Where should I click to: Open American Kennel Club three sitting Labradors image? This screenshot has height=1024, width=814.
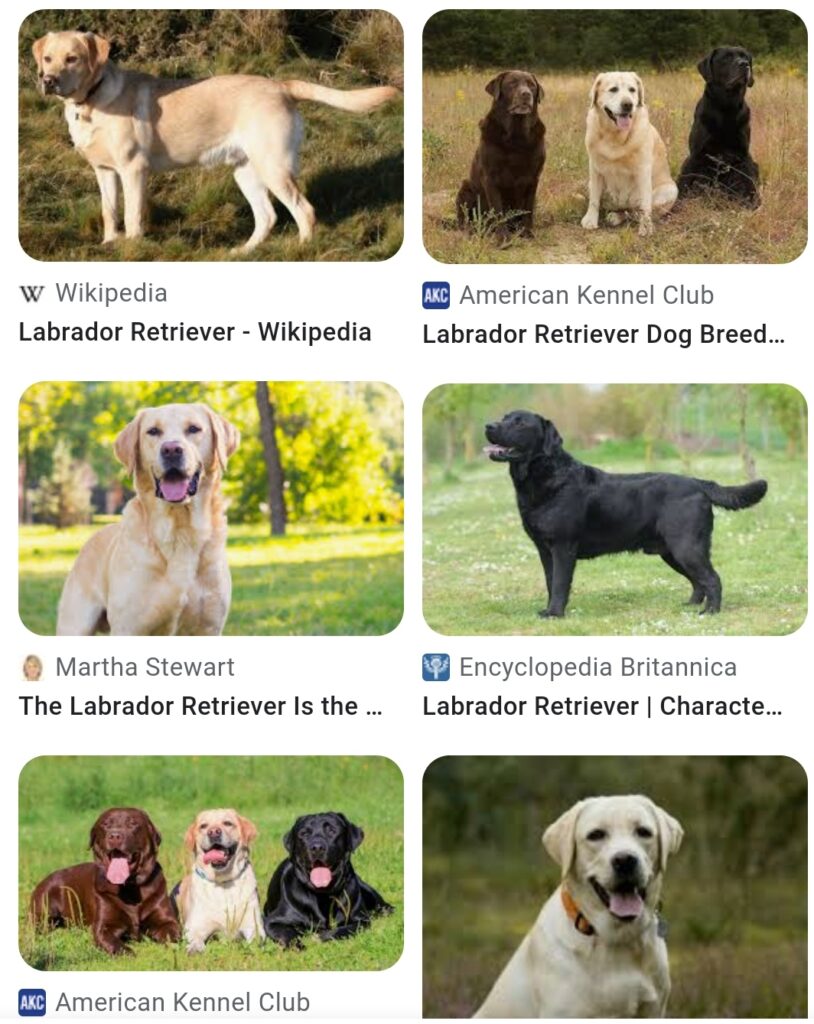coord(614,137)
